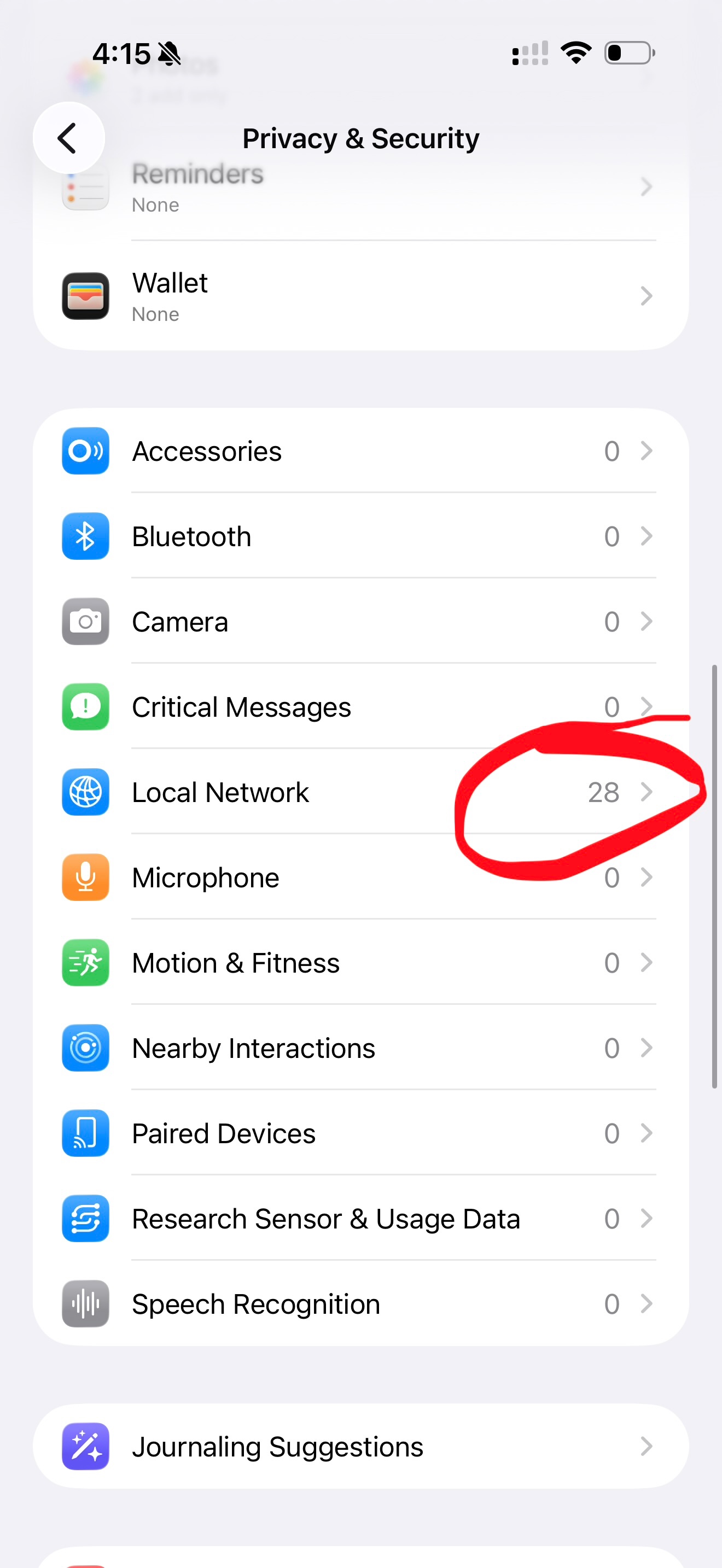
Task: Open Speech Recognition permissions
Action: [x=361, y=1303]
